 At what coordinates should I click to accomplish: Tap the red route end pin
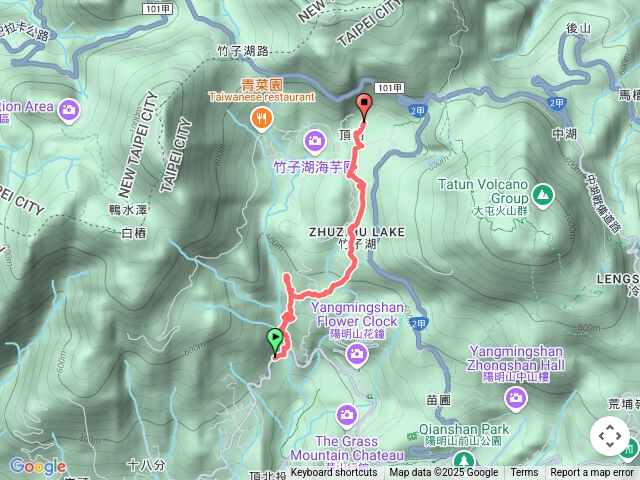[x=365, y=104]
